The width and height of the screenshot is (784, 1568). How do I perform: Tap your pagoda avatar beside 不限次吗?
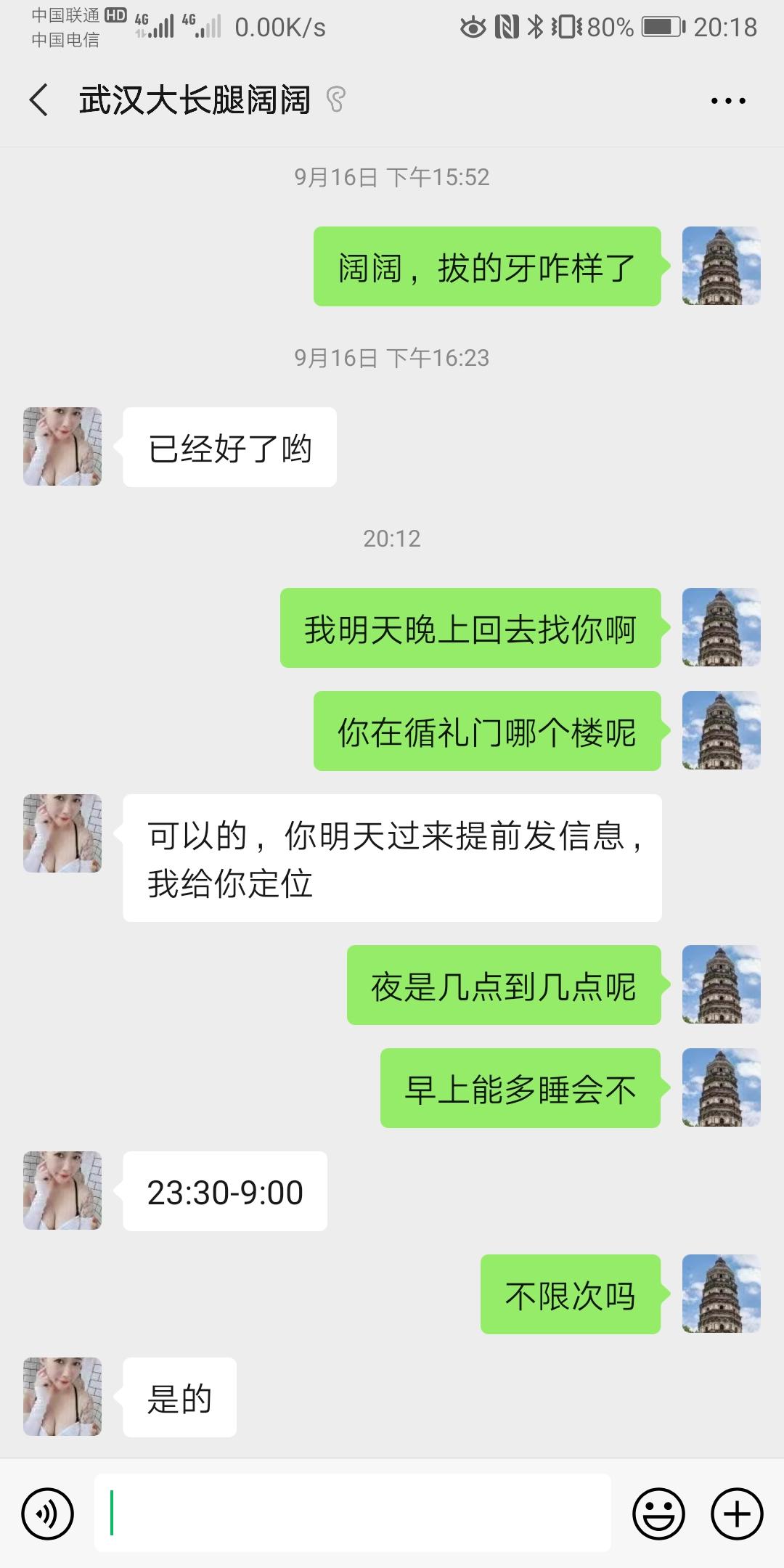tap(722, 1297)
